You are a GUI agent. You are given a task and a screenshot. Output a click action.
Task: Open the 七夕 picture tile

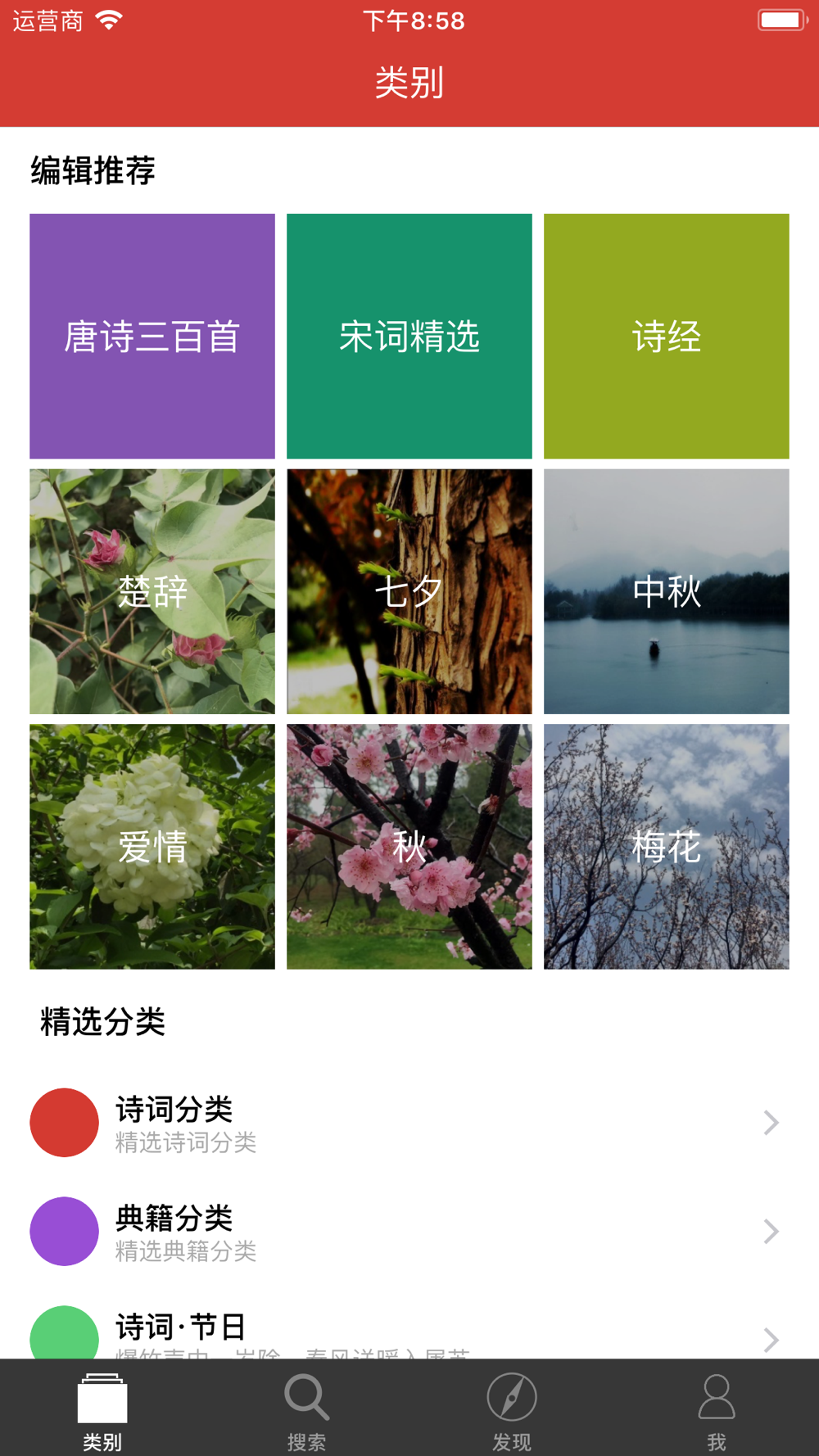(409, 591)
